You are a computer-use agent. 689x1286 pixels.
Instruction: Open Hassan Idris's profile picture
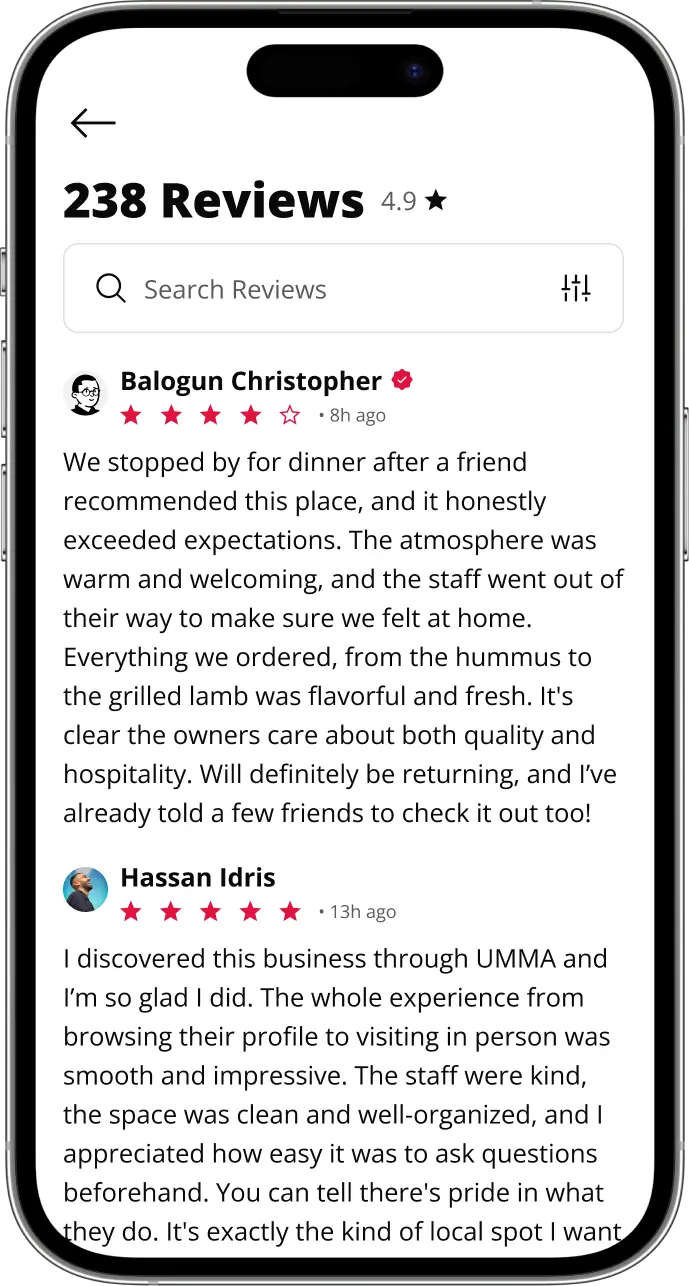coord(86,889)
